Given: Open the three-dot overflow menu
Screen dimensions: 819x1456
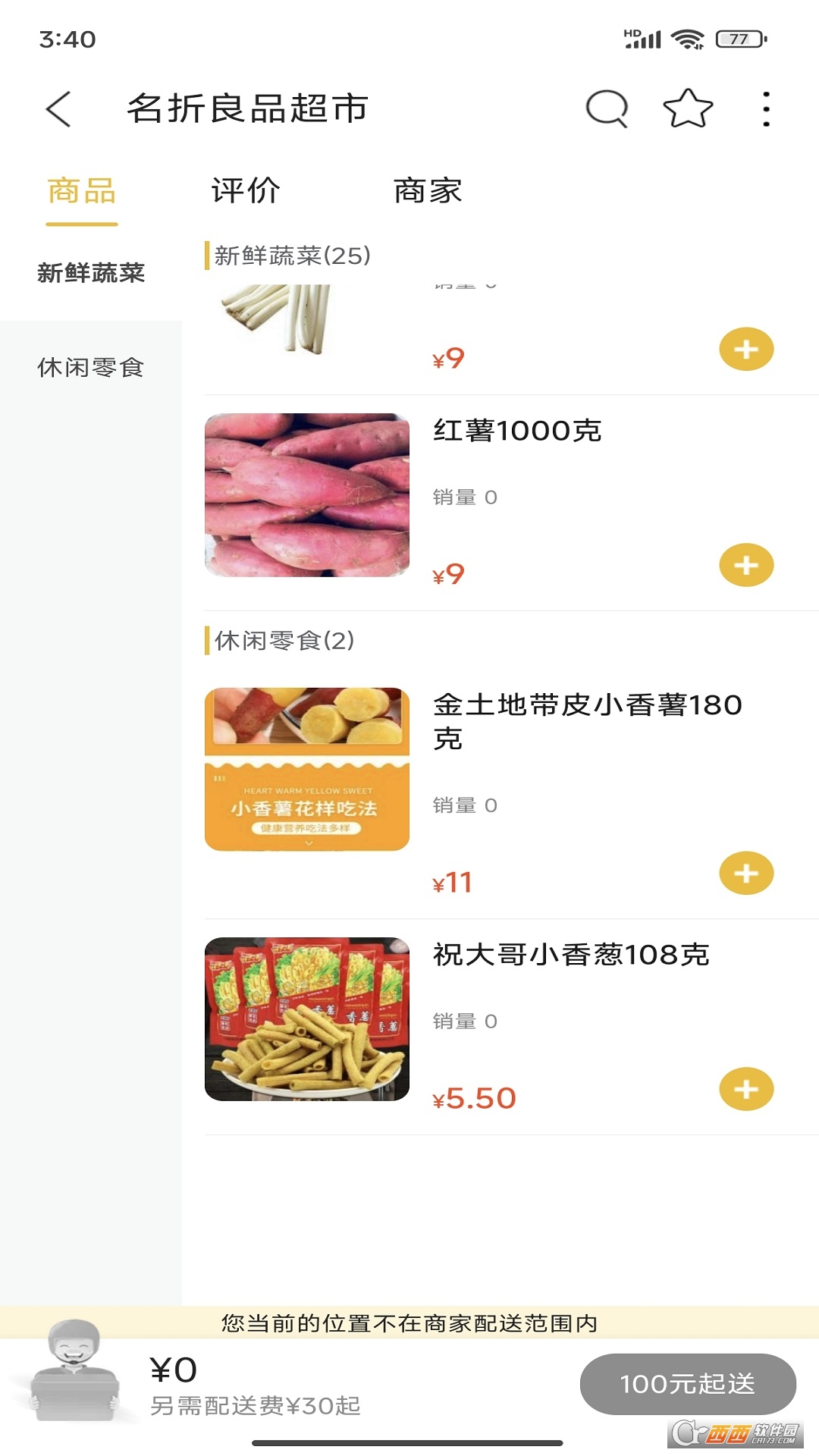Looking at the screenshot, I should (767, 109).
